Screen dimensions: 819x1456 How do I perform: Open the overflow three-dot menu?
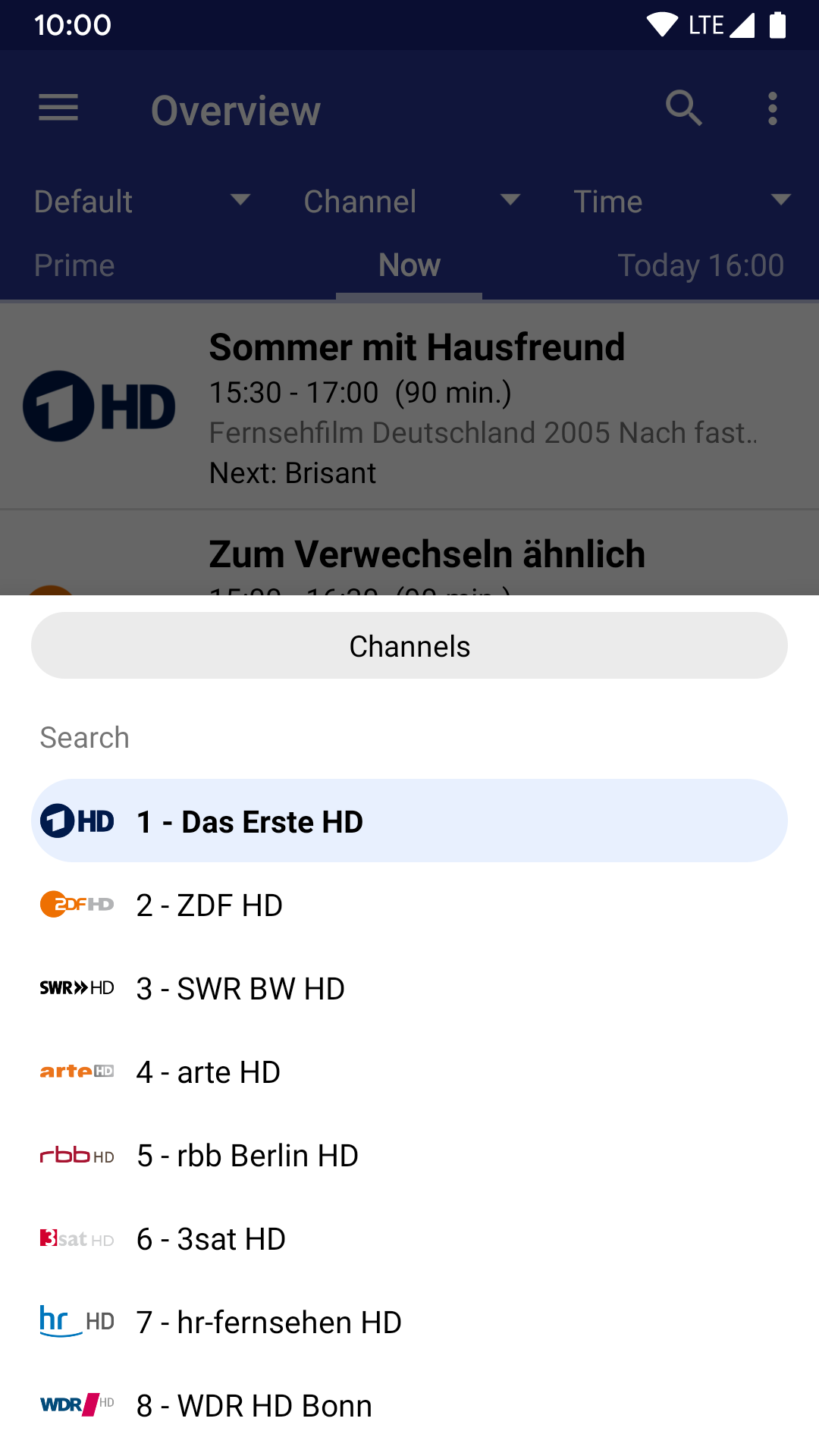pyautogui.click(x=772, y=108)
